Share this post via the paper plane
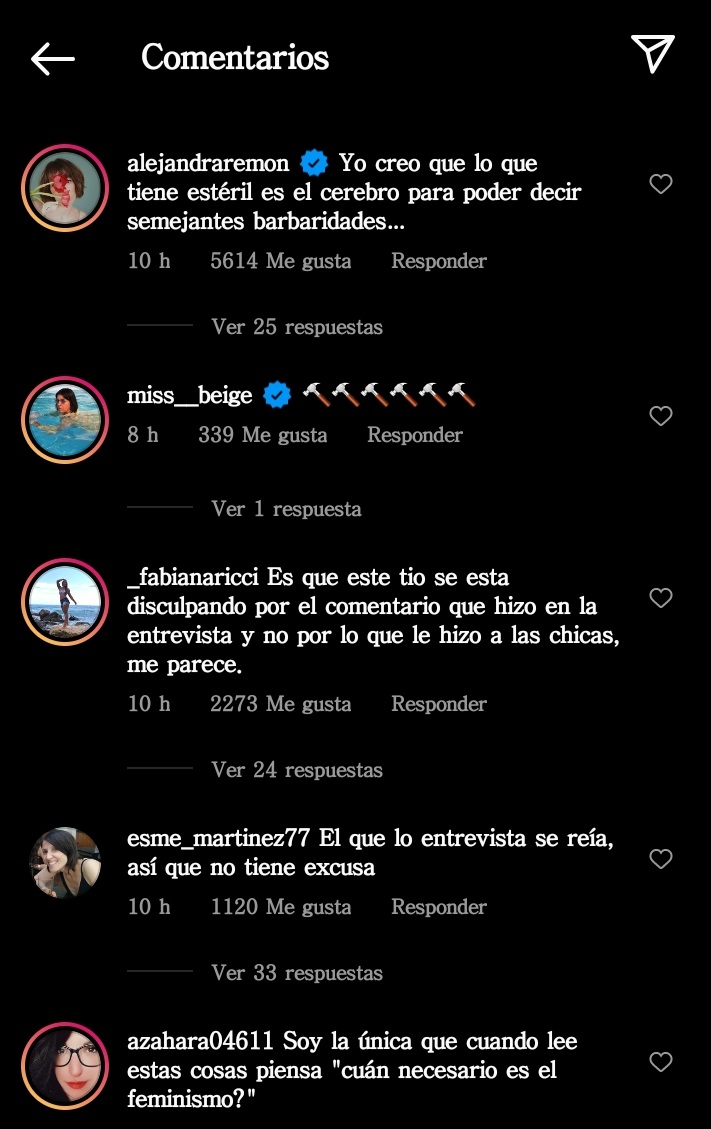Viewport: 711px width, 1129px height. tap(653, 54)
